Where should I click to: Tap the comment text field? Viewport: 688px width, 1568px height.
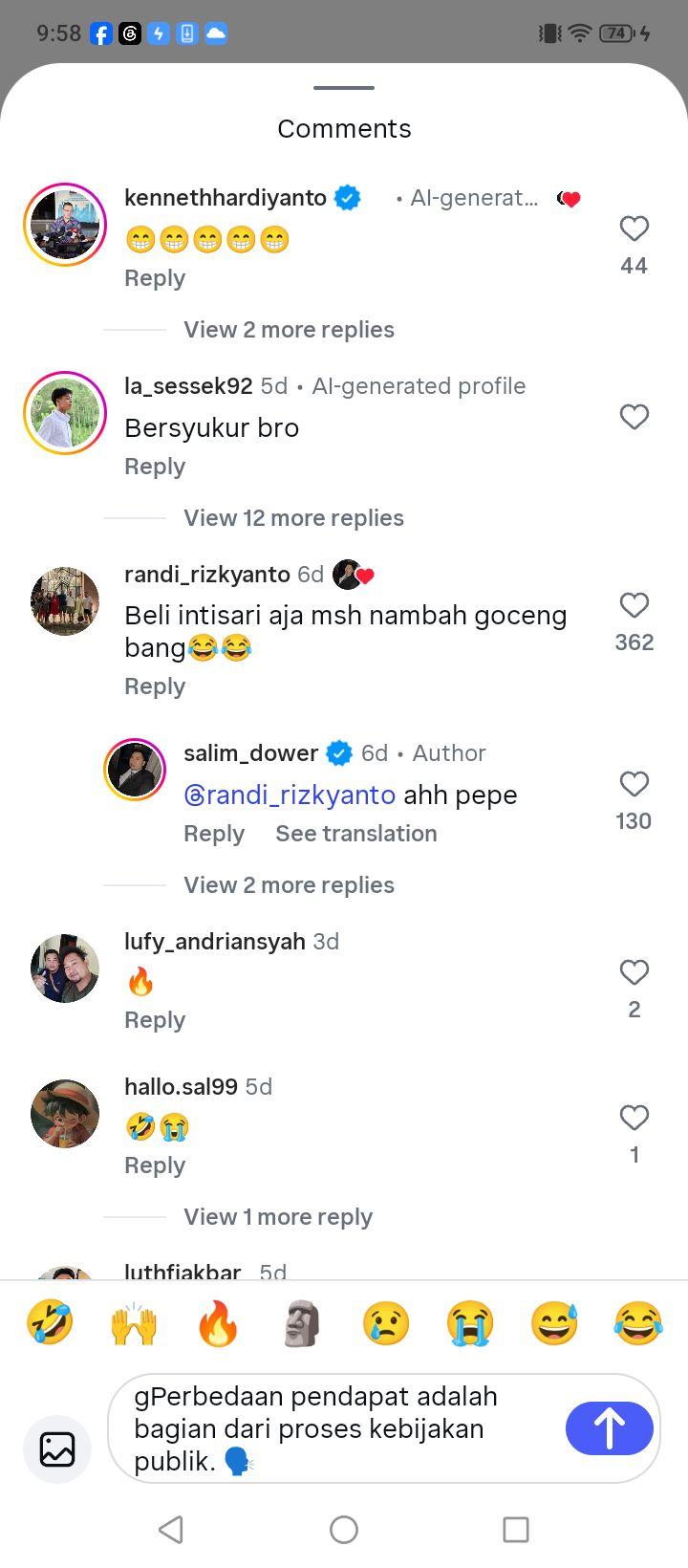pos(344,1428)
